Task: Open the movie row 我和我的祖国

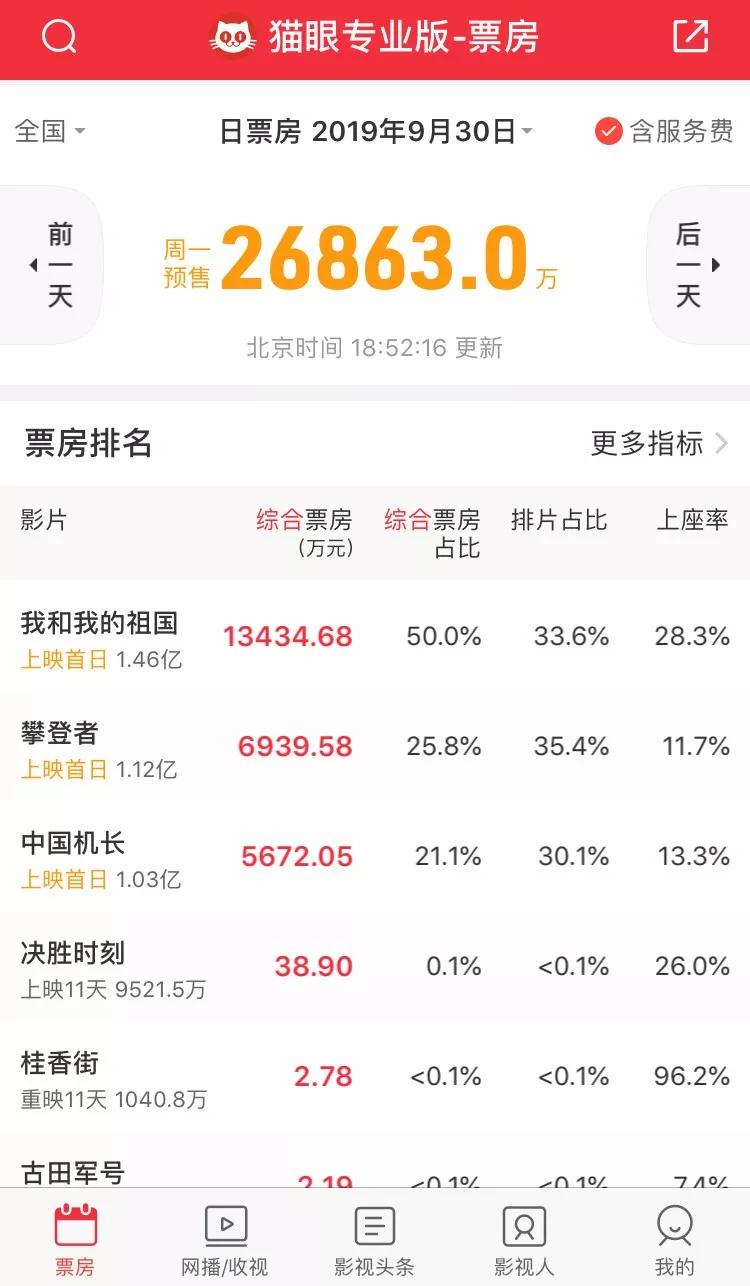Action: [375, 636]
